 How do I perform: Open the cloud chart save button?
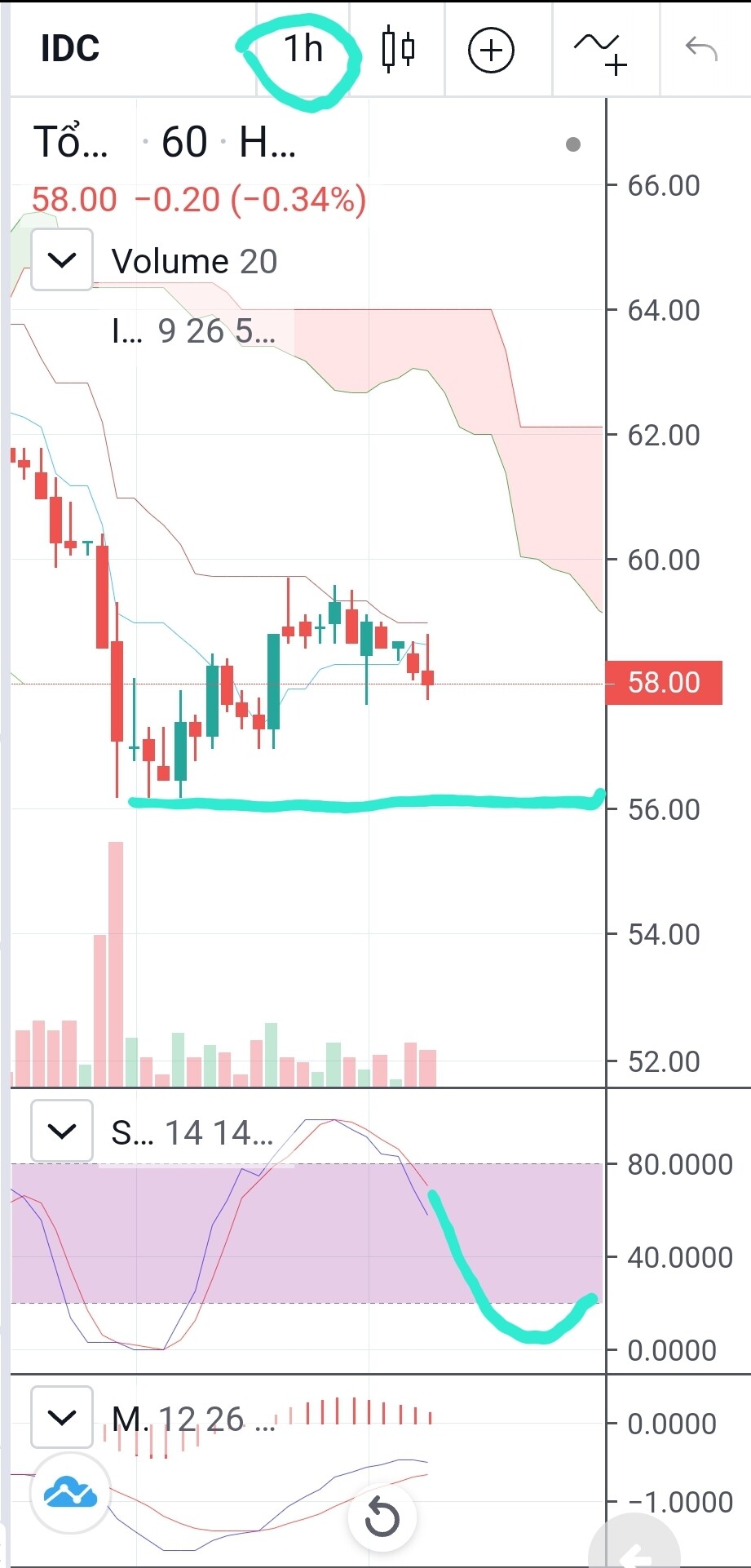[x=70, y=1493]
